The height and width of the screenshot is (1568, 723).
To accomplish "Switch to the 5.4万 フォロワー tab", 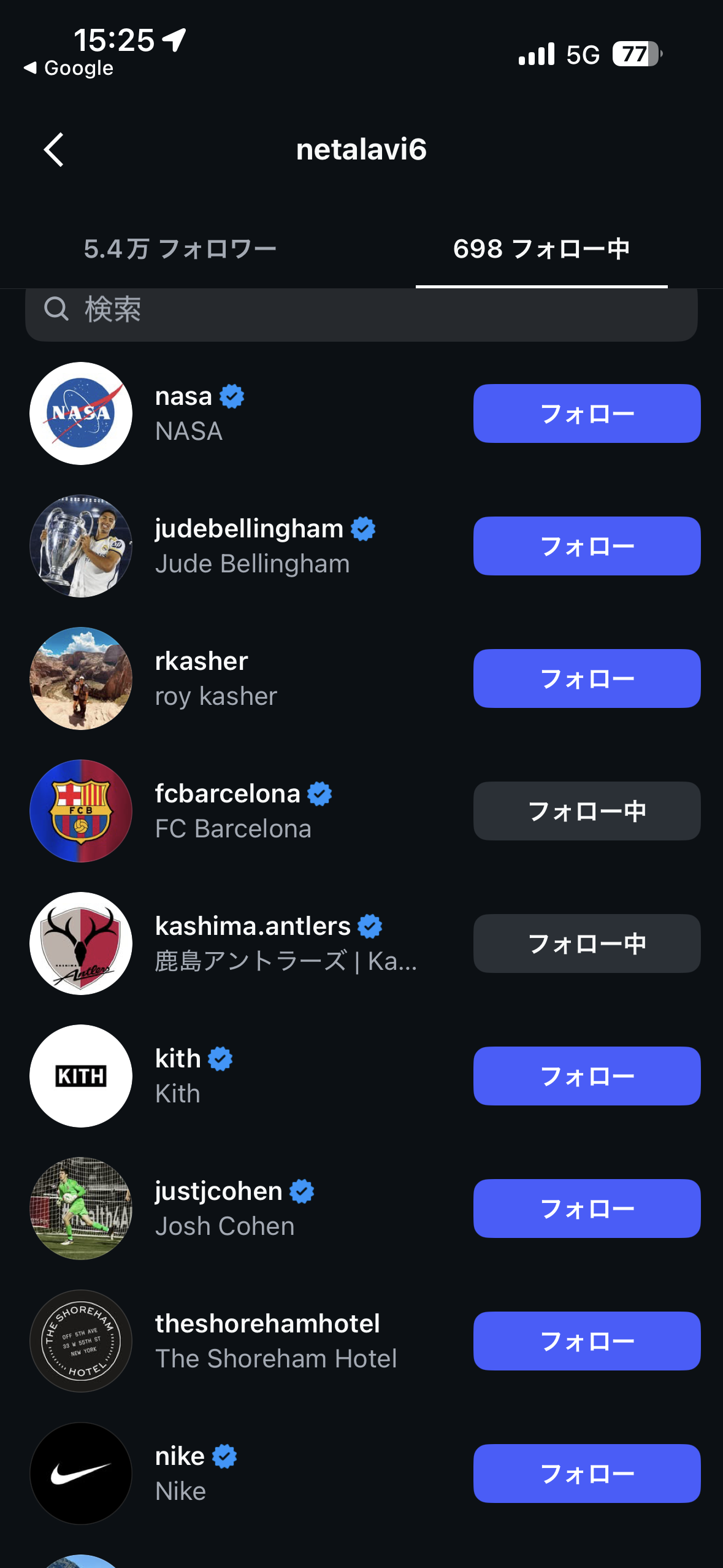I will [x=180, y=249].
